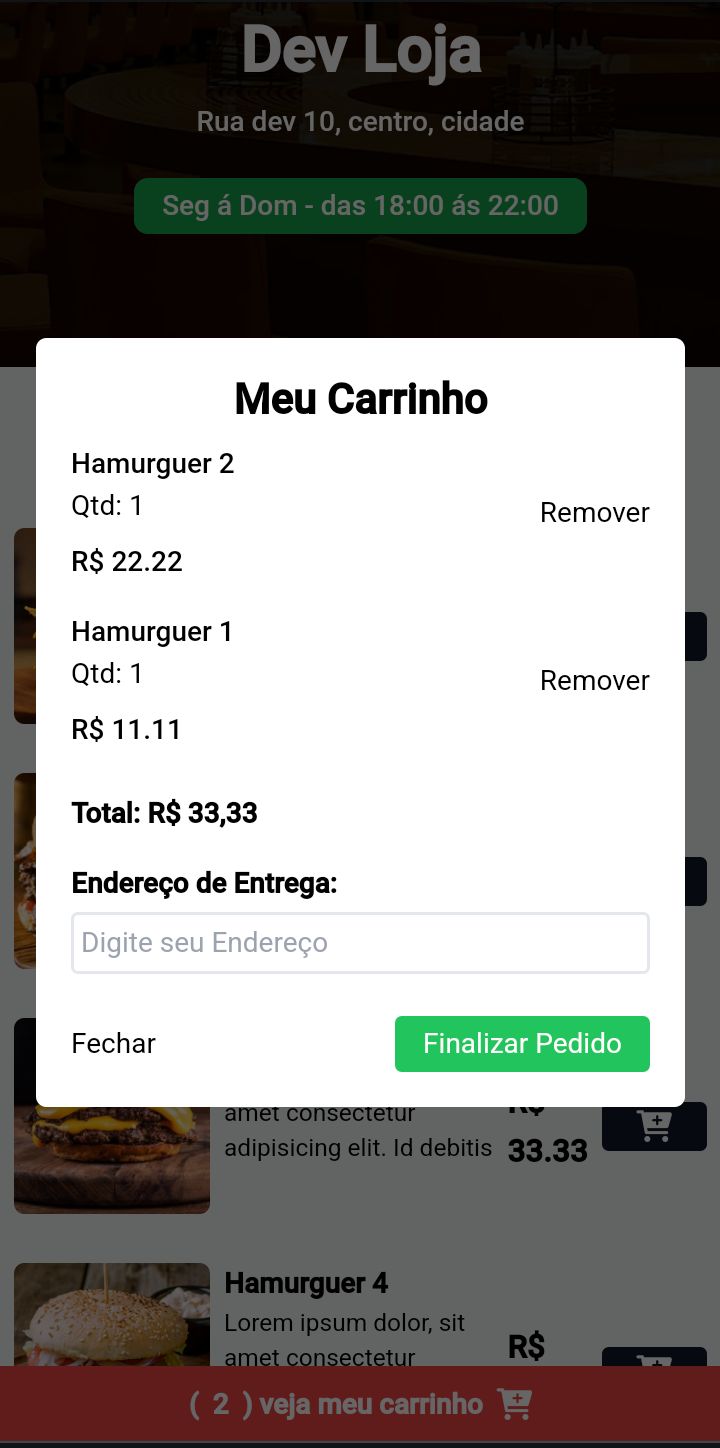
Task: Click the cart icon in the red footer bar
Action: 514,1403
